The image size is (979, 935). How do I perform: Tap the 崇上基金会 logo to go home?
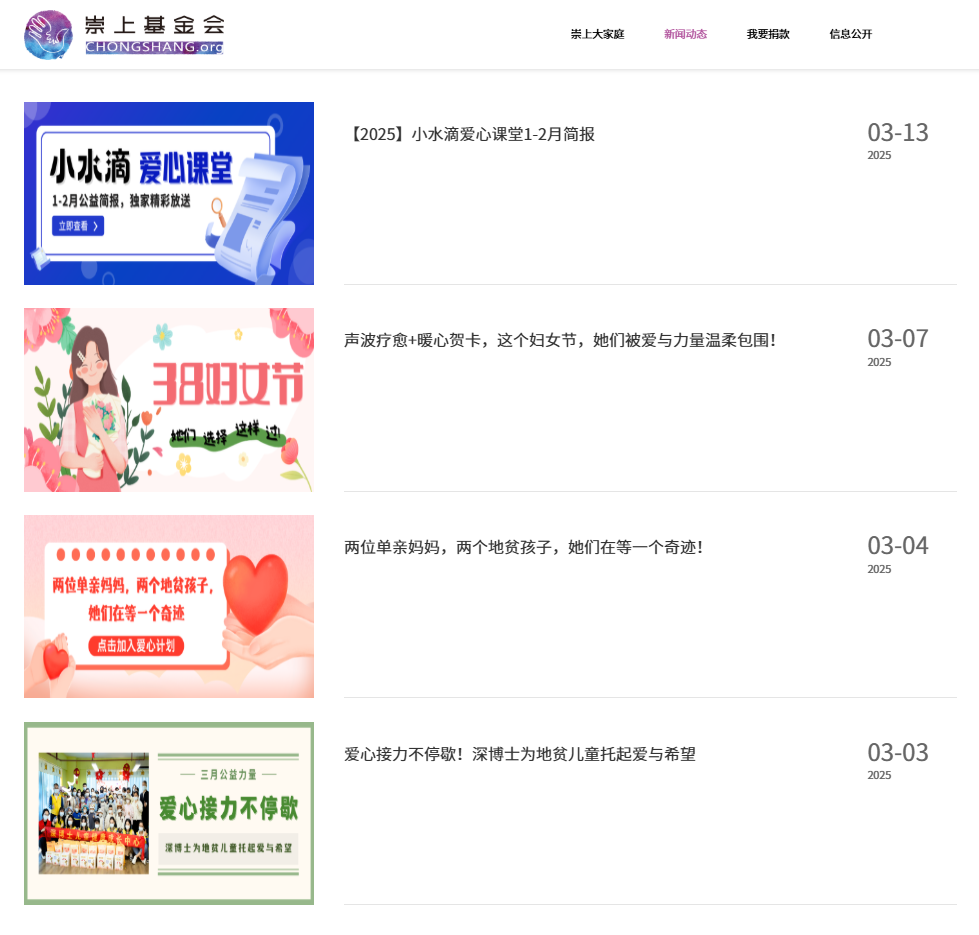[124, 35]
